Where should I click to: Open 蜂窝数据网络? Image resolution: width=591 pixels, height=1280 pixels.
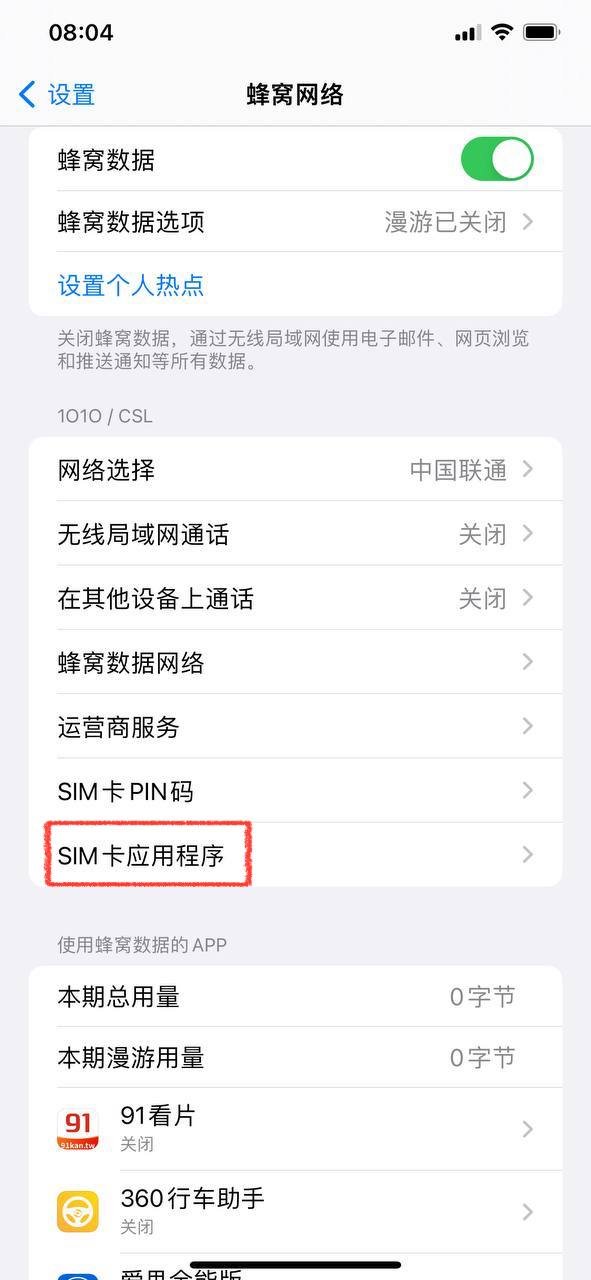coord(296,662)
